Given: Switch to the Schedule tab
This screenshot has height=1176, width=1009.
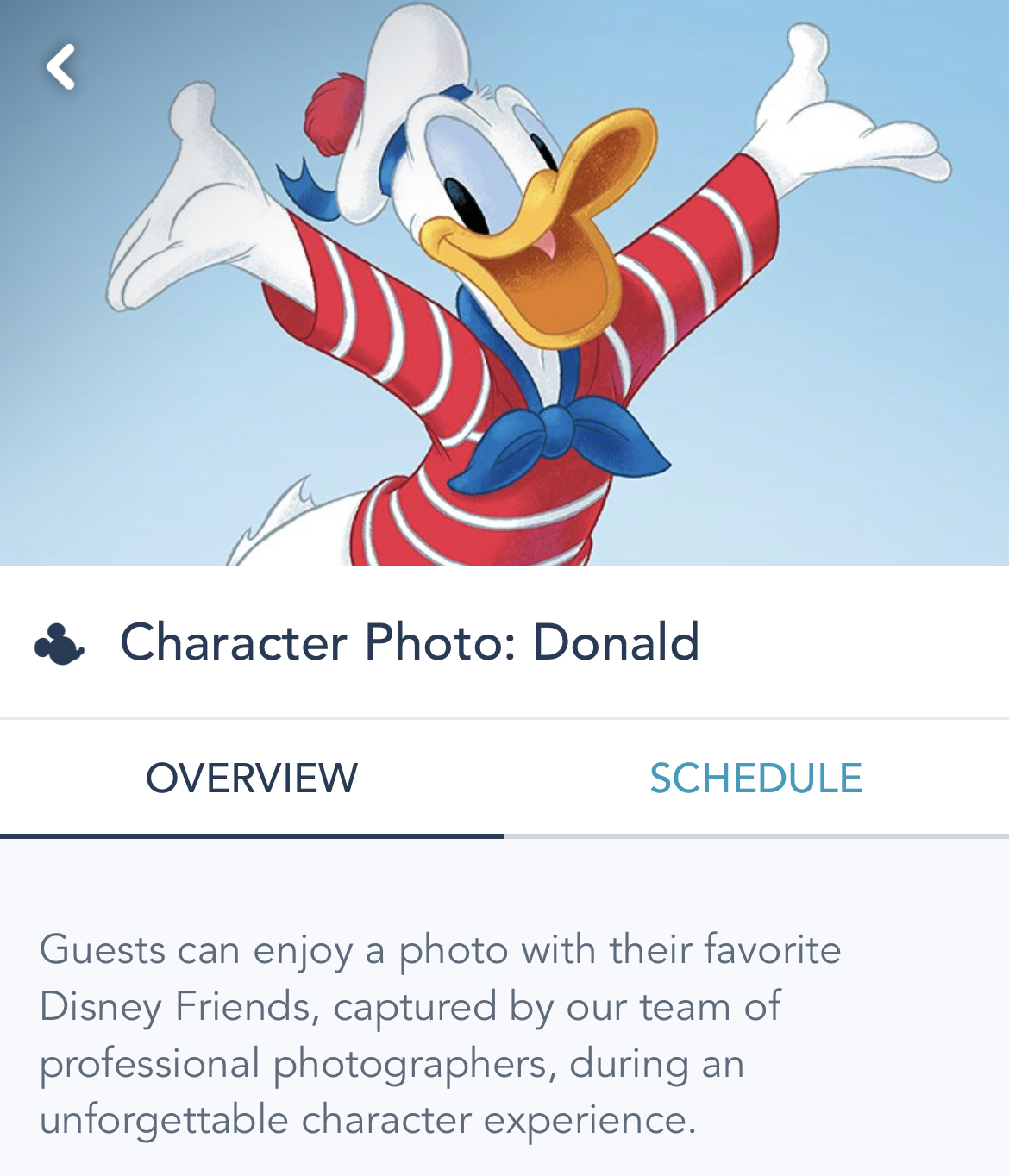Looking at the screenshot, I should tap(755, 778).
